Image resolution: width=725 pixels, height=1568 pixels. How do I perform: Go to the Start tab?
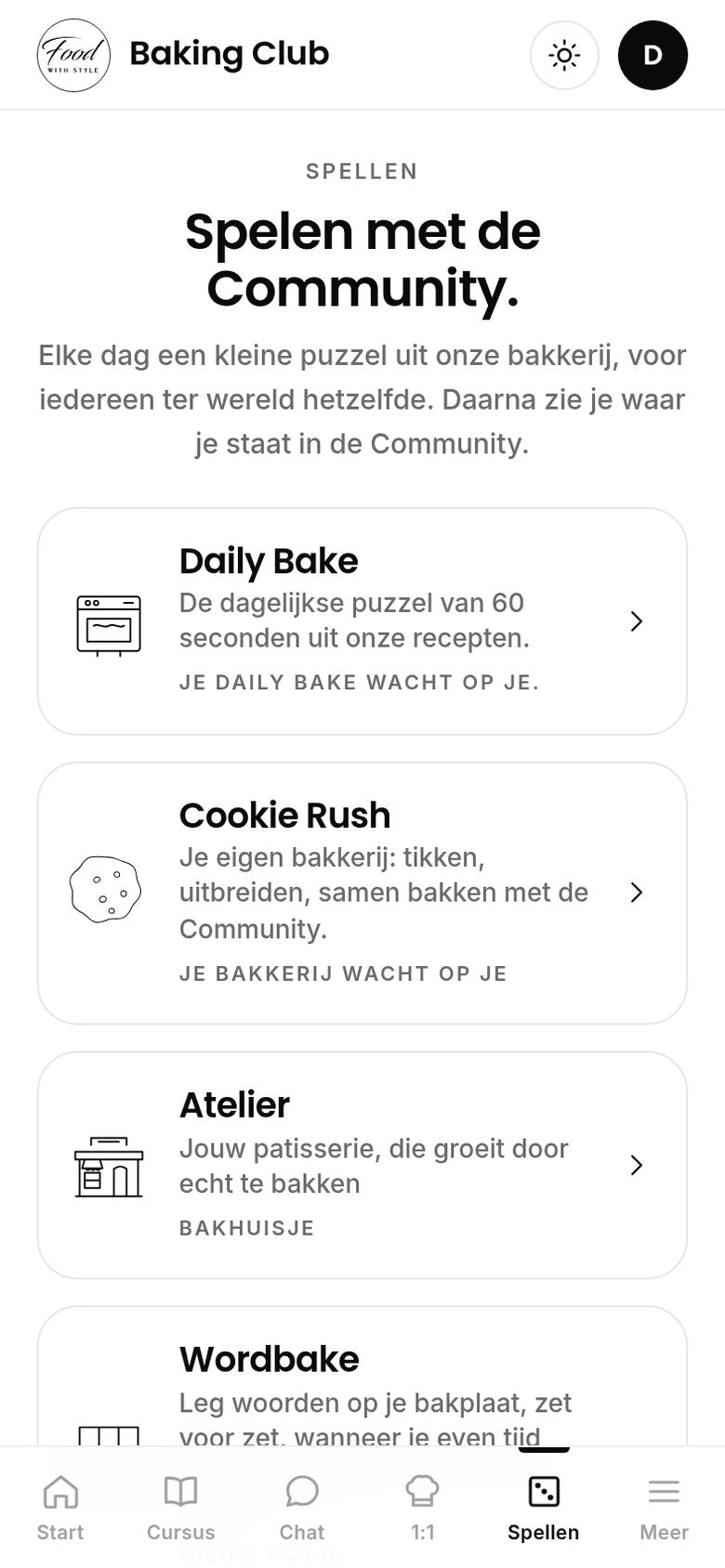[x=60, y=1507]
